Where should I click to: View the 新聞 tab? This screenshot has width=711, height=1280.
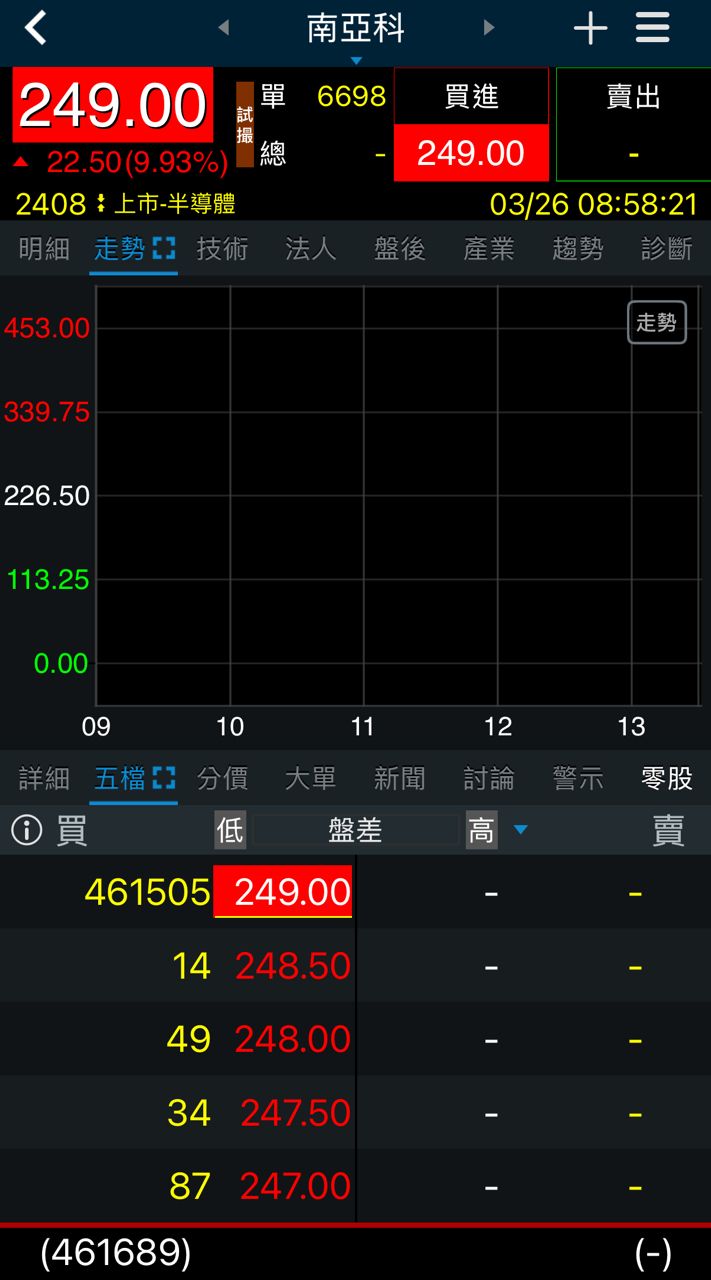pyautogui.click(x=399, y=778)
